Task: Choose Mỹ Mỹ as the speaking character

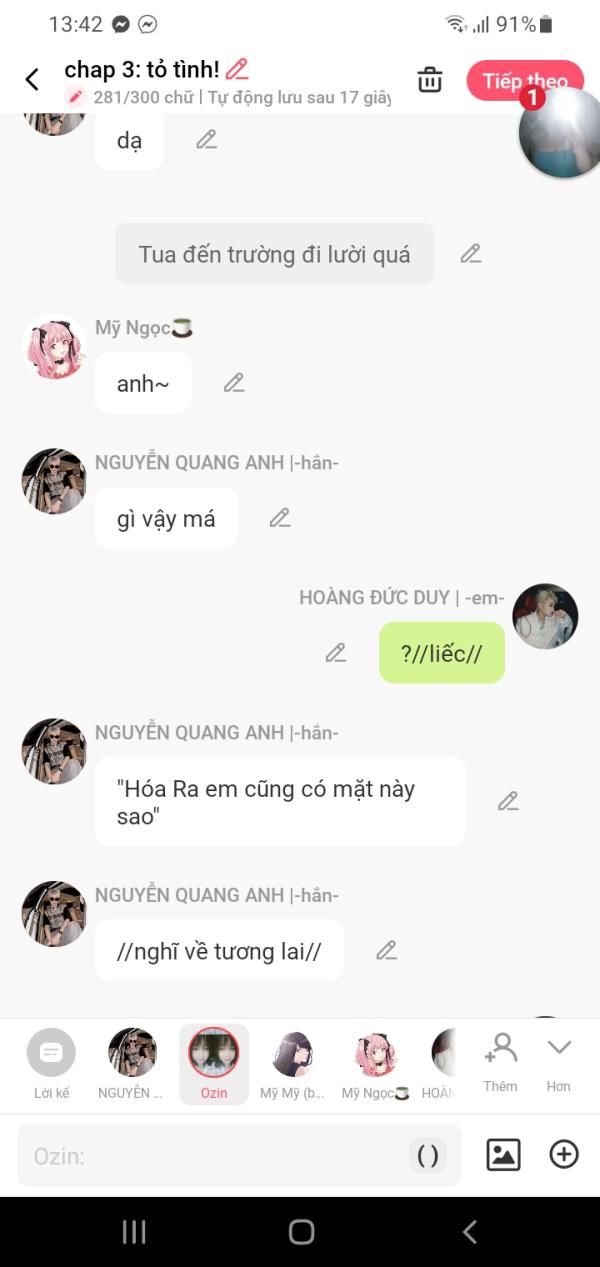Action: click(x=293, y=1064)
